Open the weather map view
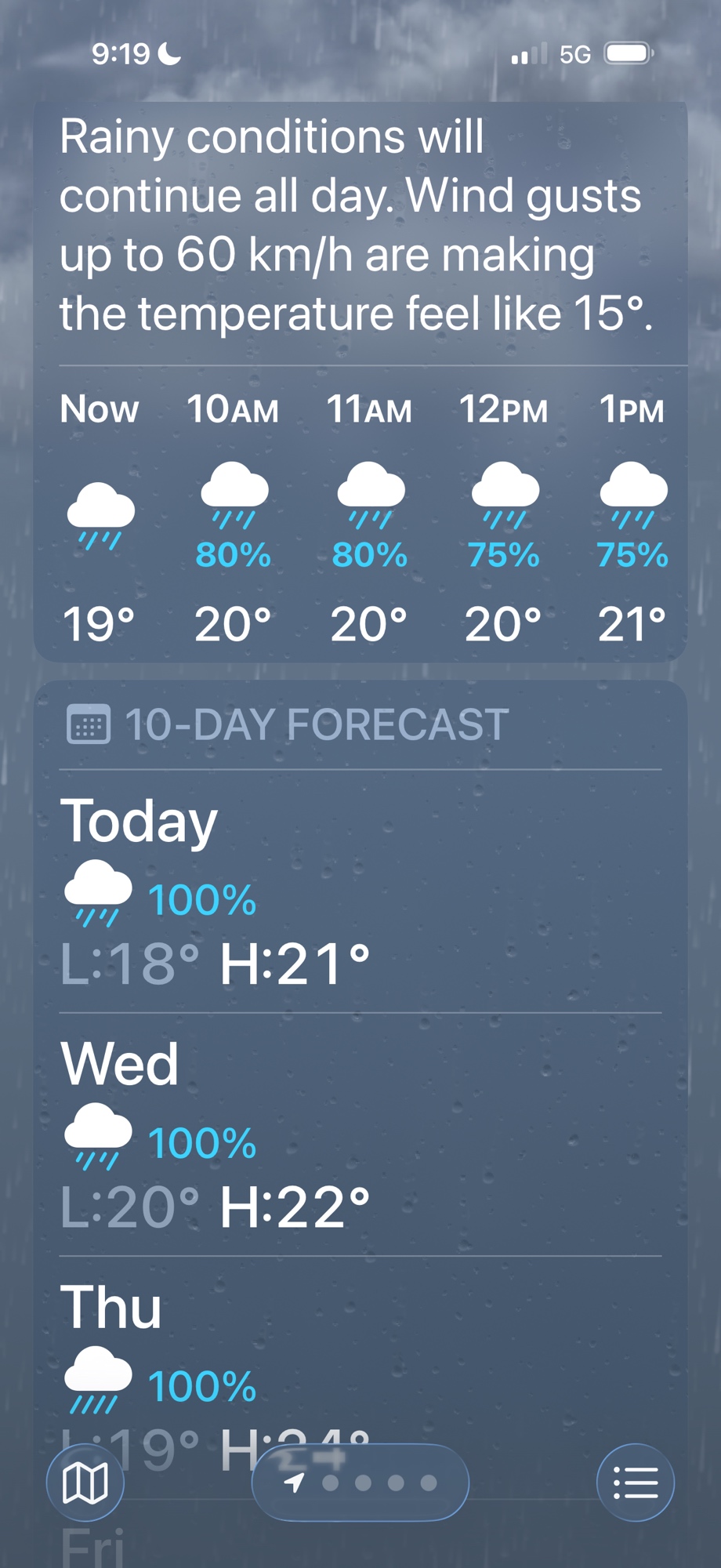 [85, 1482]
